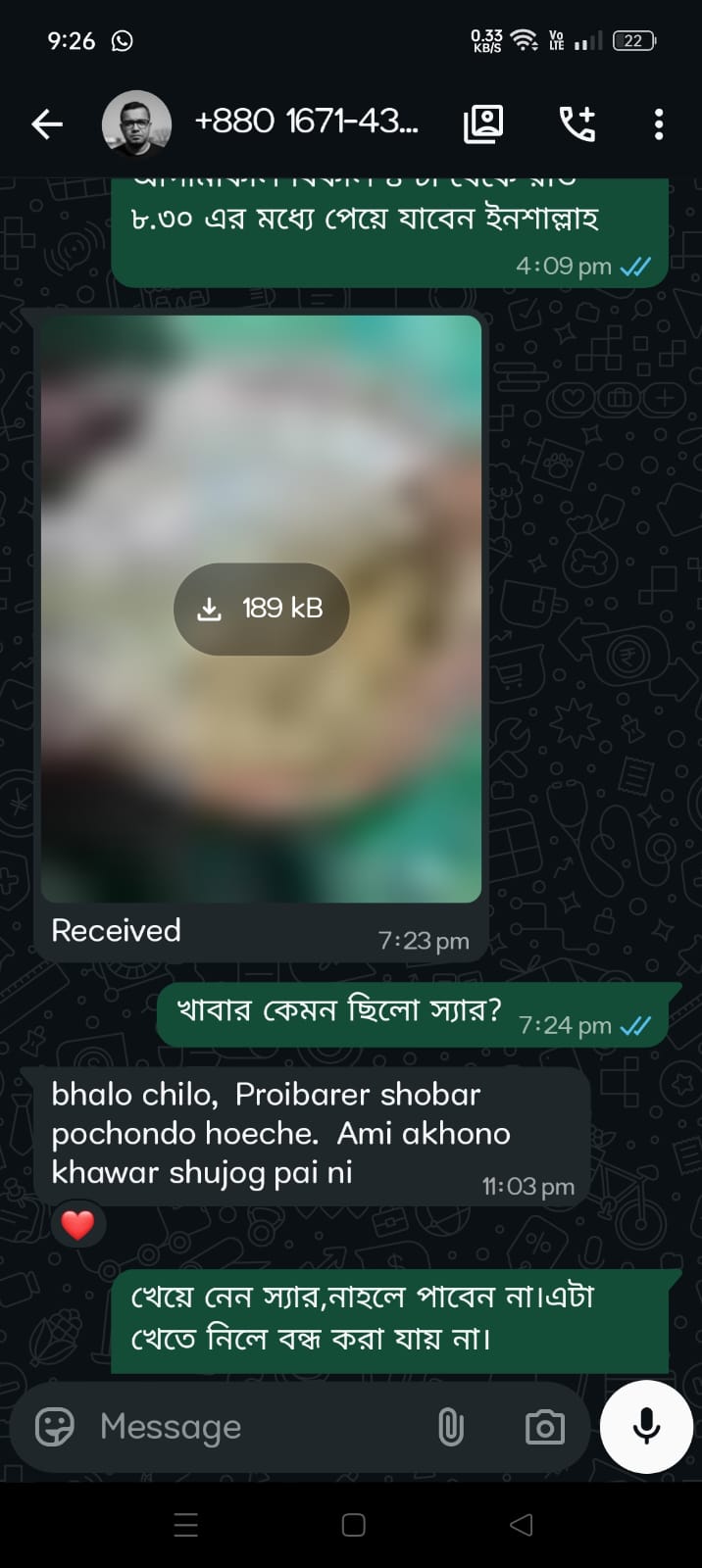
Task: Open contact info for +880 1671-43...
Action: pyautogui.click(x=306, y=122)
